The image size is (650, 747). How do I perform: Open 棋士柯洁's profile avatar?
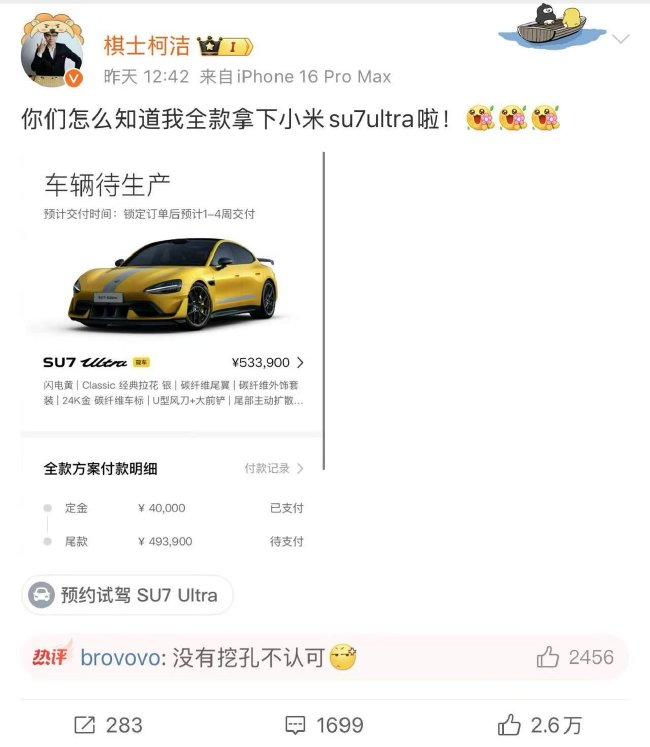(x=53, y=52)
